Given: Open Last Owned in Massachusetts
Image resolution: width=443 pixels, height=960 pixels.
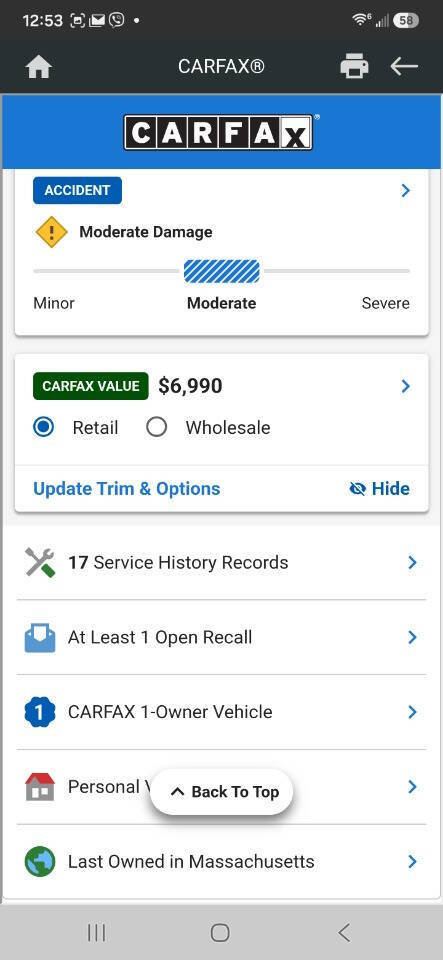Looking at the screenshot, I should [222, 861].
